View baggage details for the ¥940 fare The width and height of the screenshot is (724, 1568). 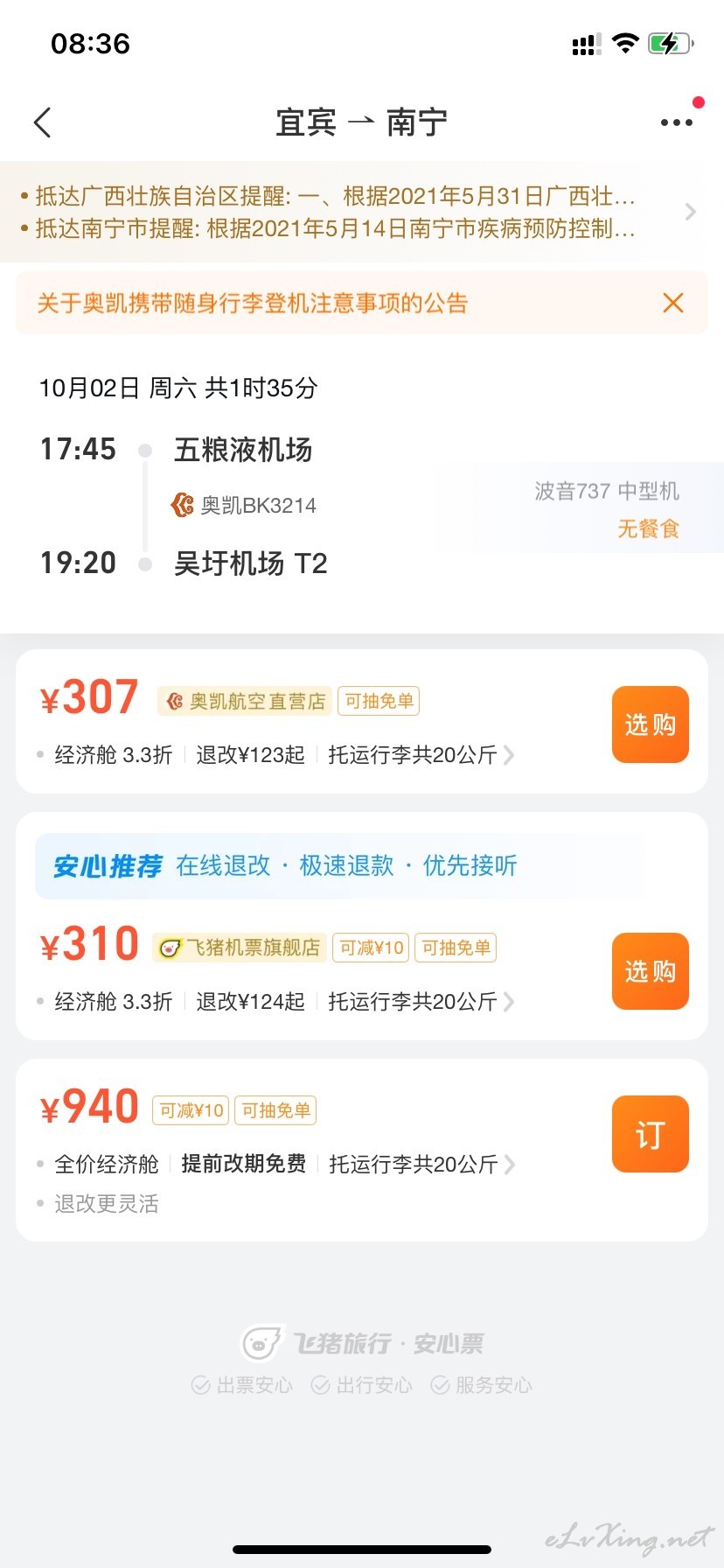[421, 1164]
